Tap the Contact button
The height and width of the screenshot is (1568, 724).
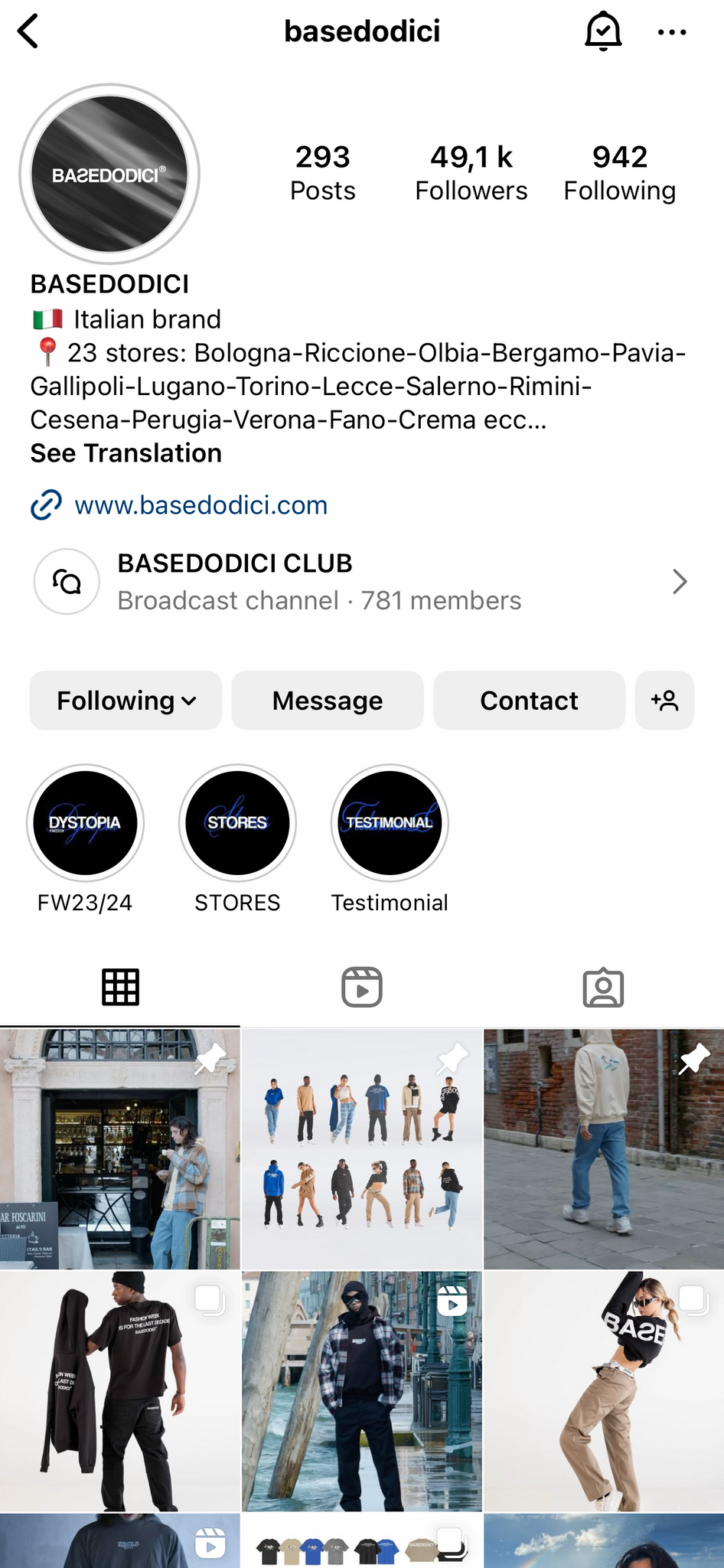pyautogui.click(x=529, y=701)
